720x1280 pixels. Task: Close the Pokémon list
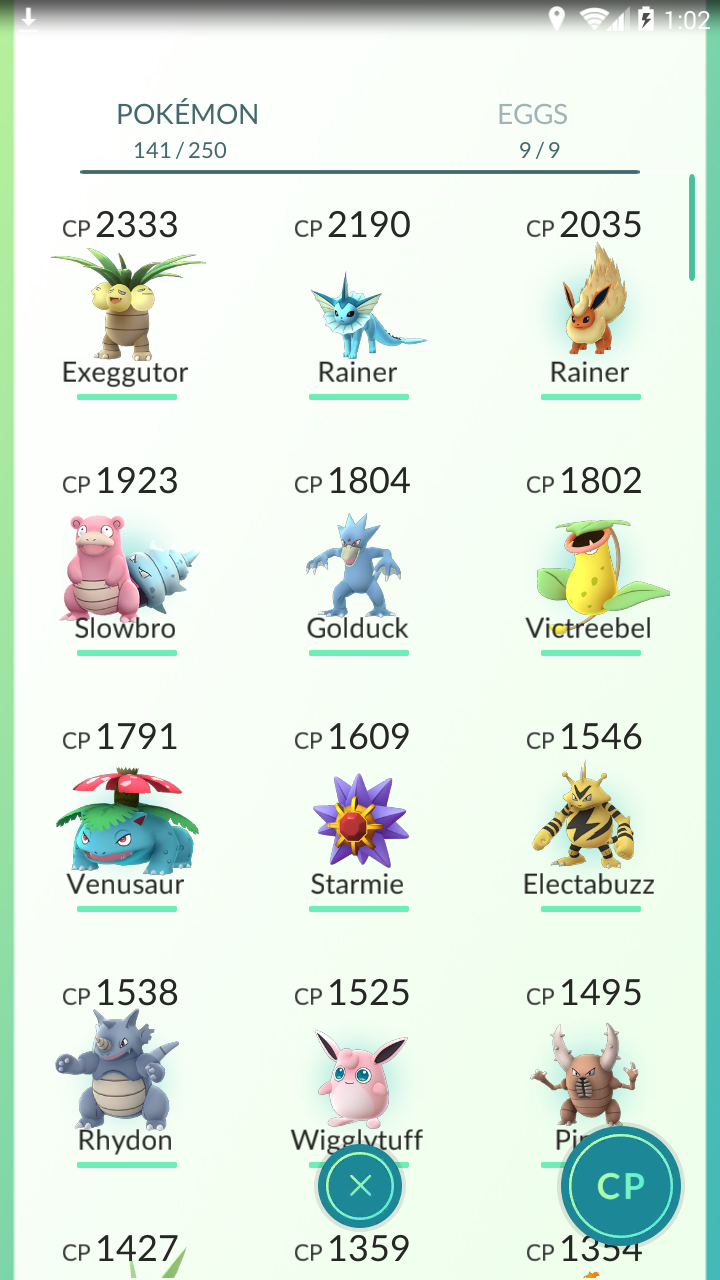pos(360,1187)
